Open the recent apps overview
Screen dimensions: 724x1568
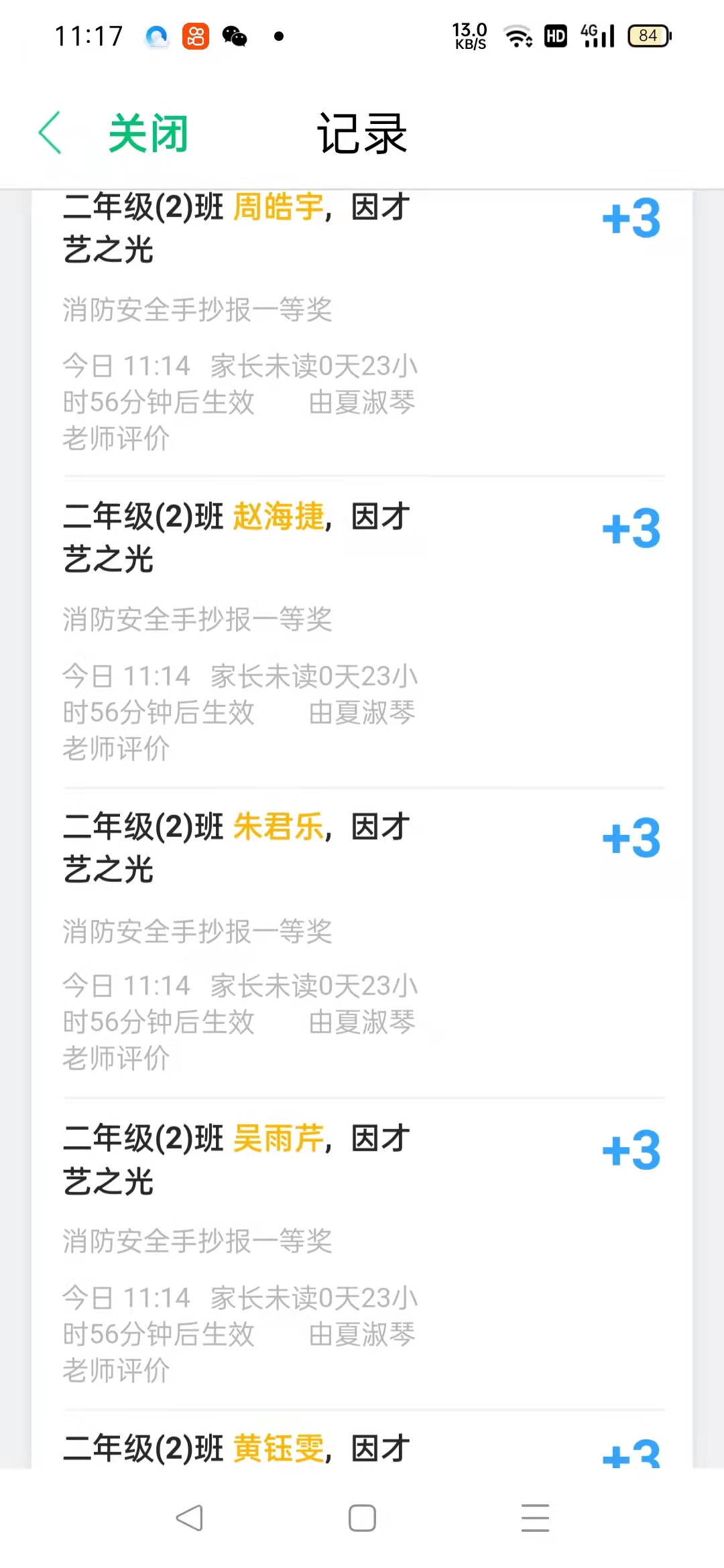point(535,1518)
